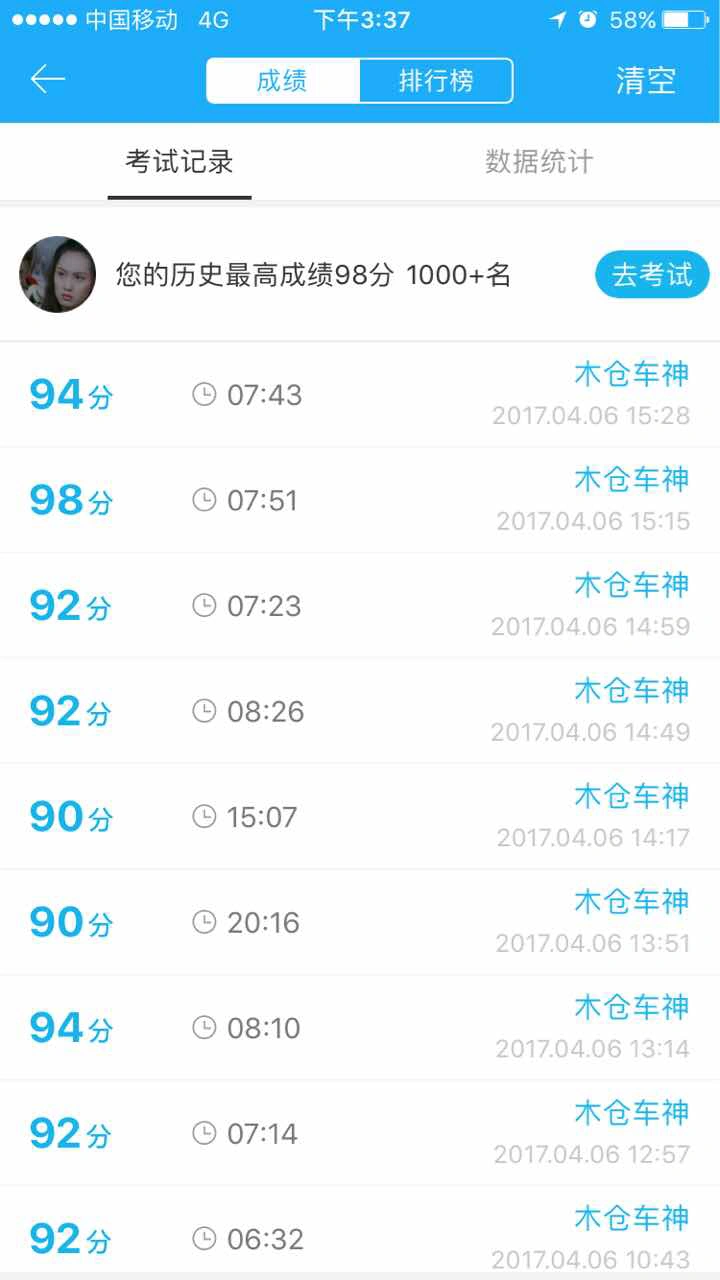Tap the 去考试 button
This screenshot has width=720, height=1280.
(x=652, y=275)
